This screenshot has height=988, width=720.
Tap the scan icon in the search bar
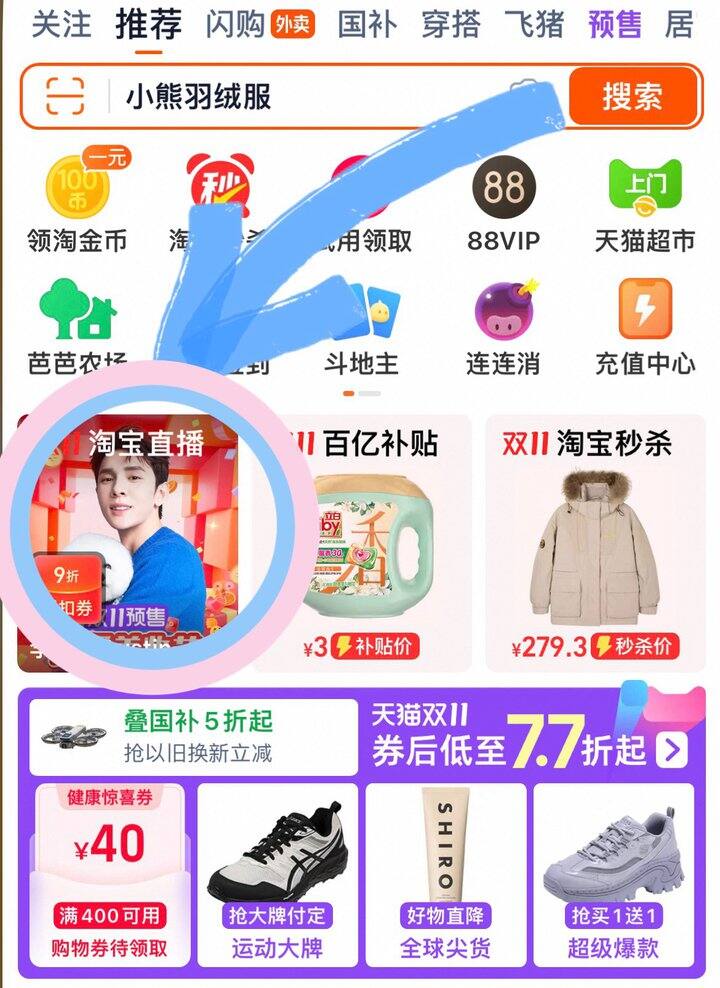click(64, 96)
